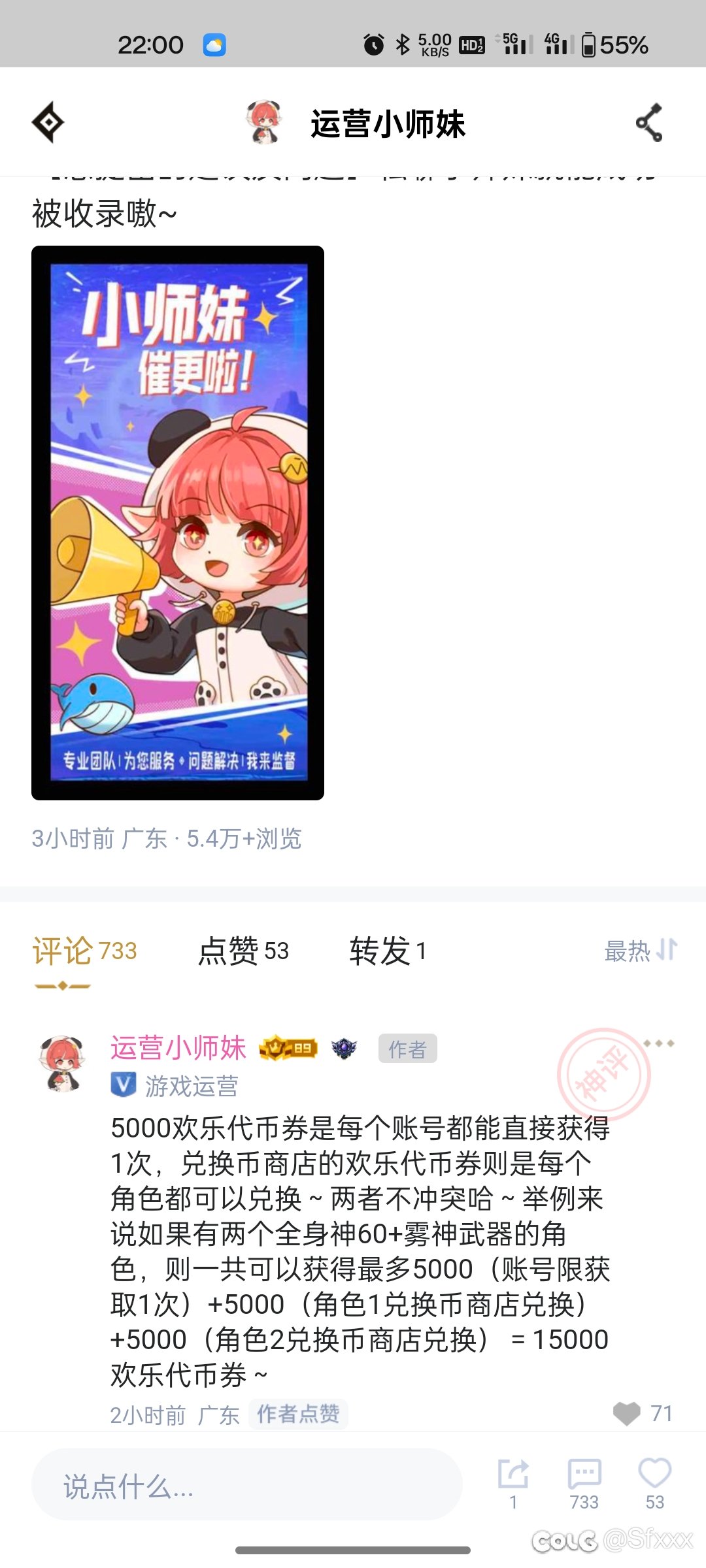Tap the 说点什么 comment input field

coord(247,1487)
